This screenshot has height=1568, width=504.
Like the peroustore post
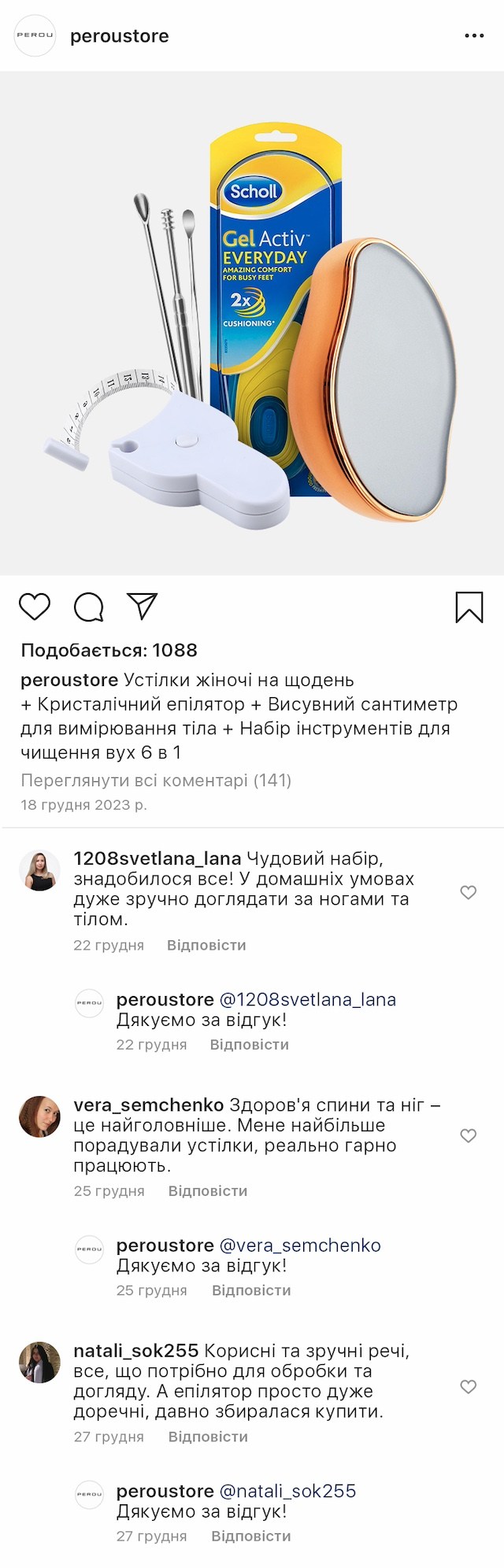coord(35,607)
